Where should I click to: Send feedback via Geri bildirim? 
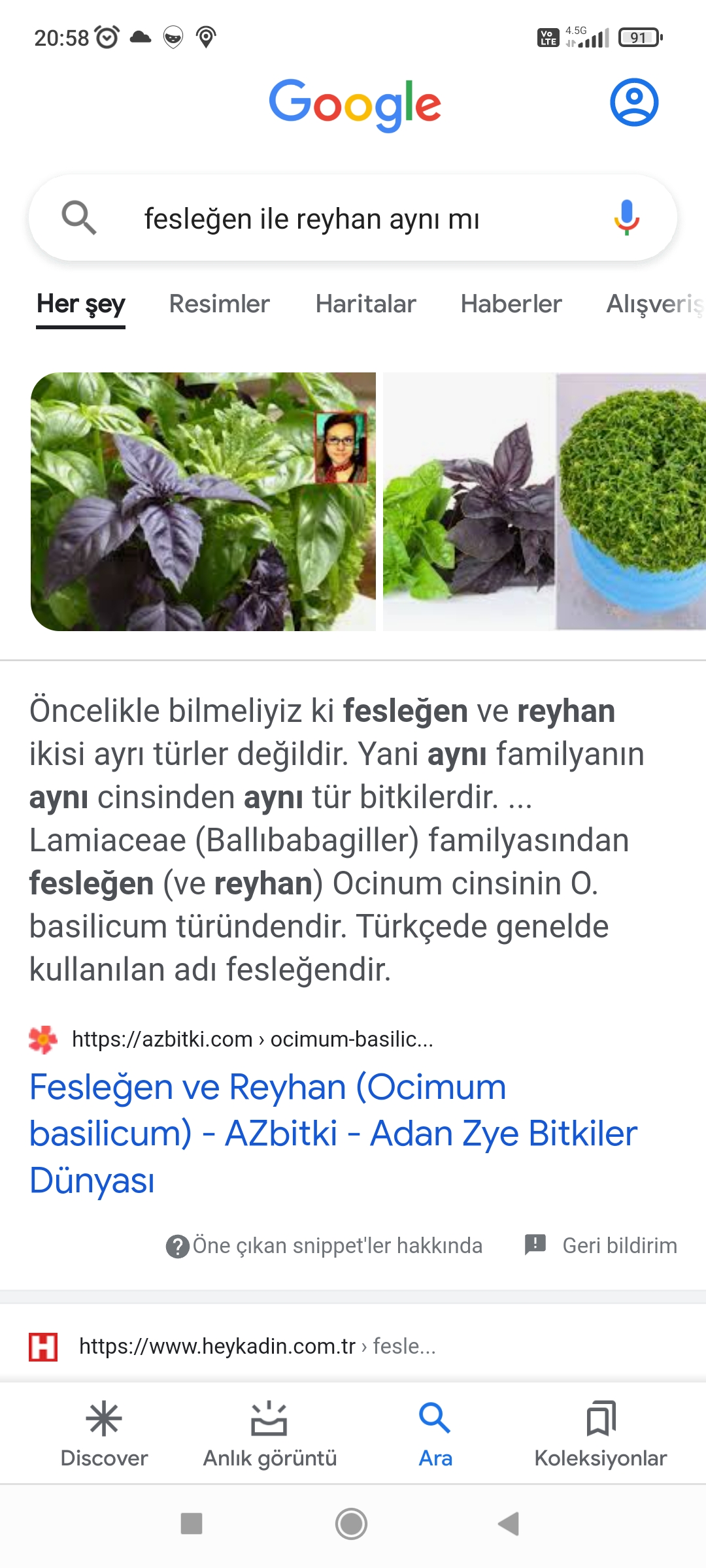601,1246
